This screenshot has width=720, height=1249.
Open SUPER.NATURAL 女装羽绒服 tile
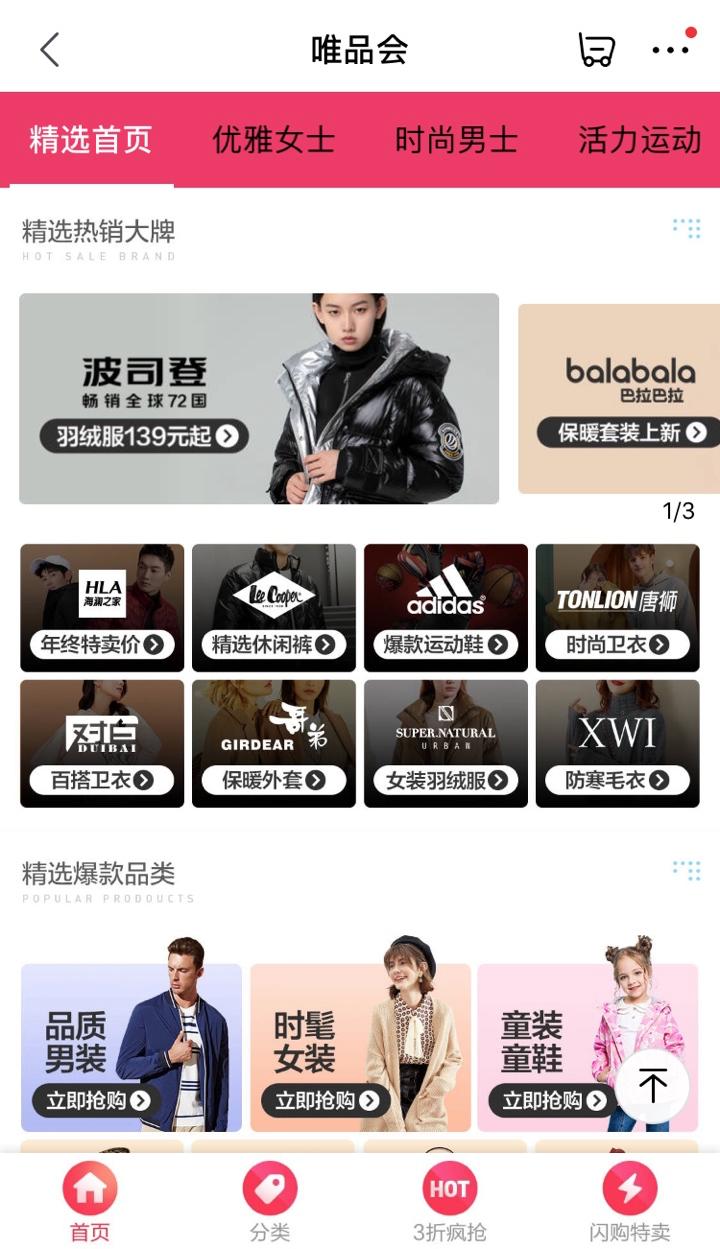445,743
